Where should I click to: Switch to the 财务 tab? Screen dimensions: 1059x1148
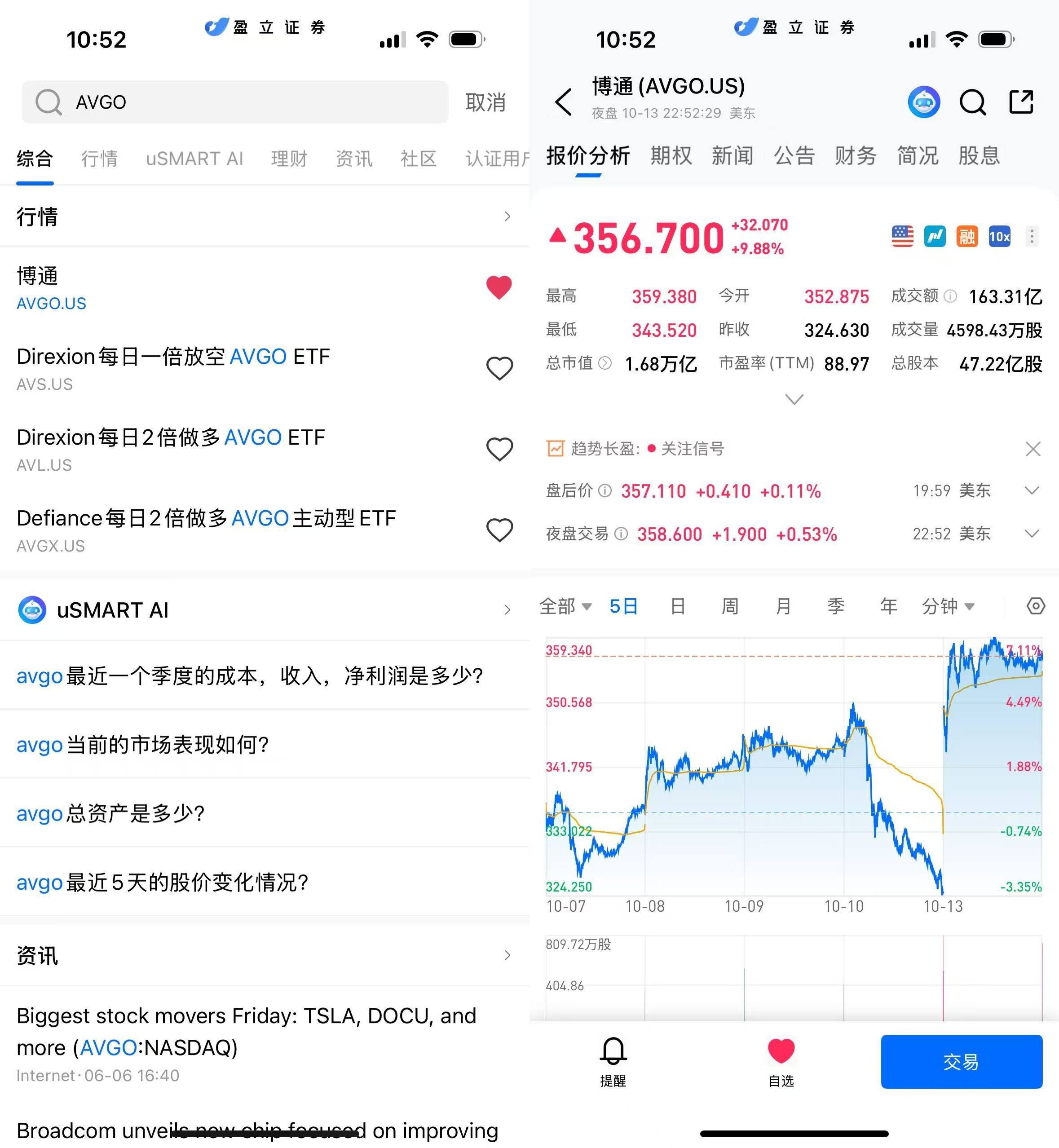coord(856,156)
